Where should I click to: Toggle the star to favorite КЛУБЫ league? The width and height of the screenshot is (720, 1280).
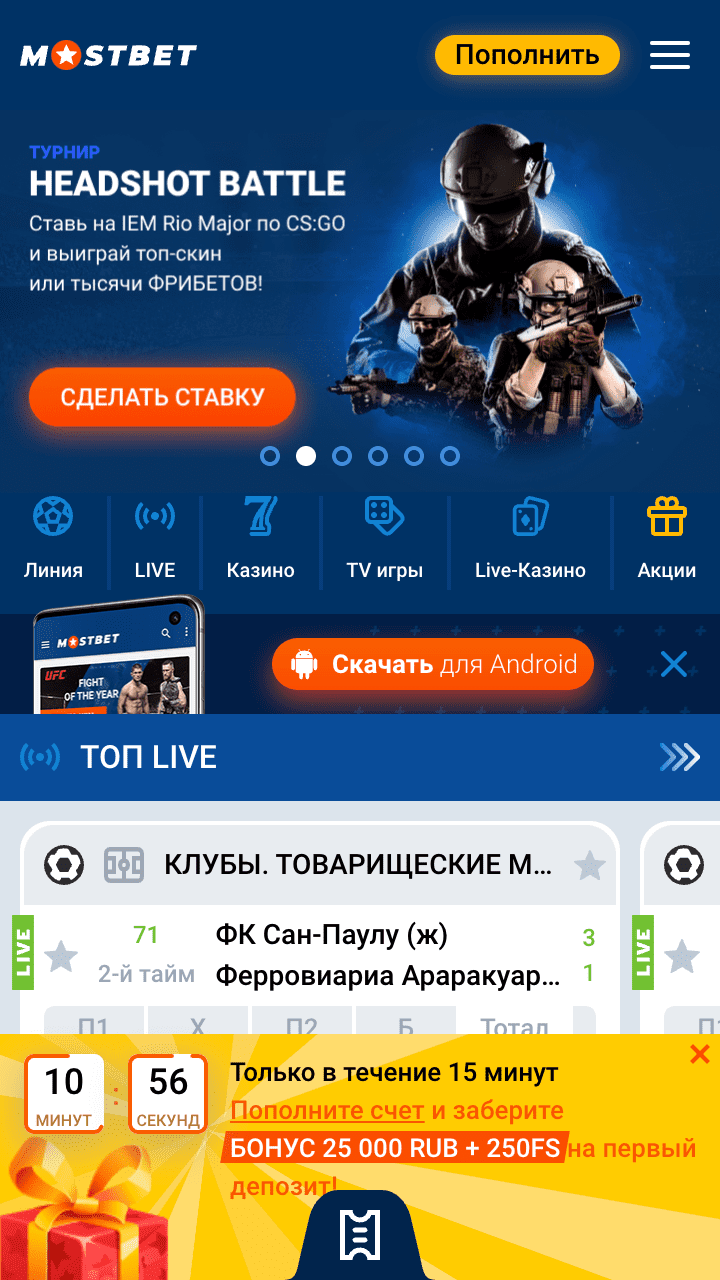(x=587, y=864)
